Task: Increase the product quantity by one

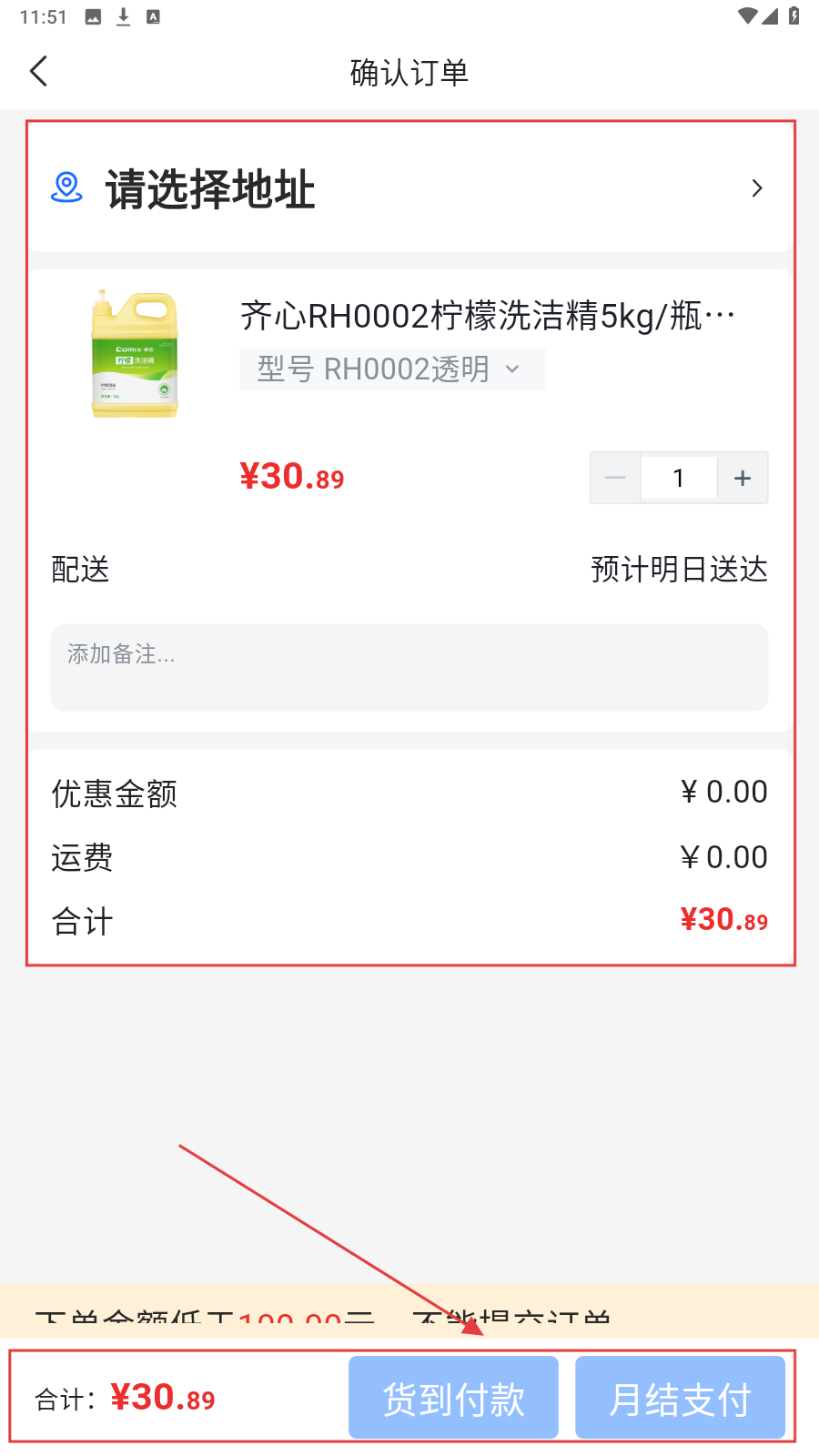Action: (x=743, y=478)
